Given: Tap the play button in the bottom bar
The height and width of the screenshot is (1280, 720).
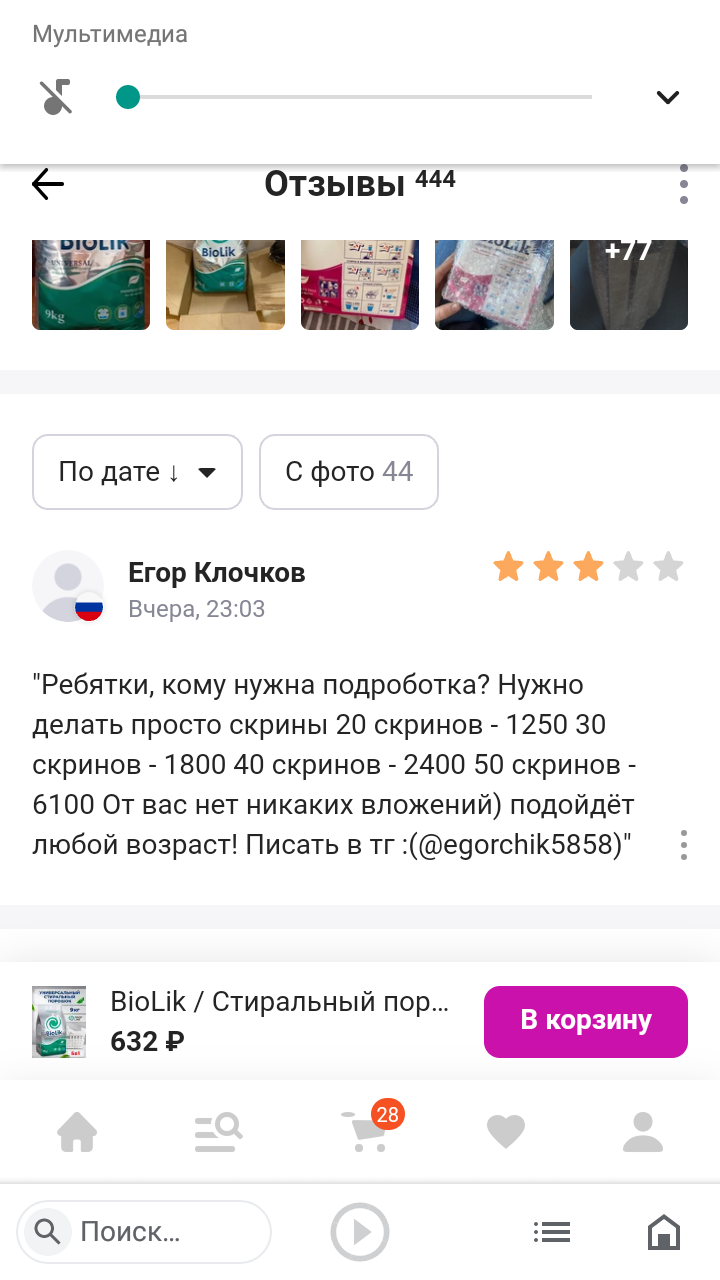Looking at the screenshot, I should point(360,1232).
